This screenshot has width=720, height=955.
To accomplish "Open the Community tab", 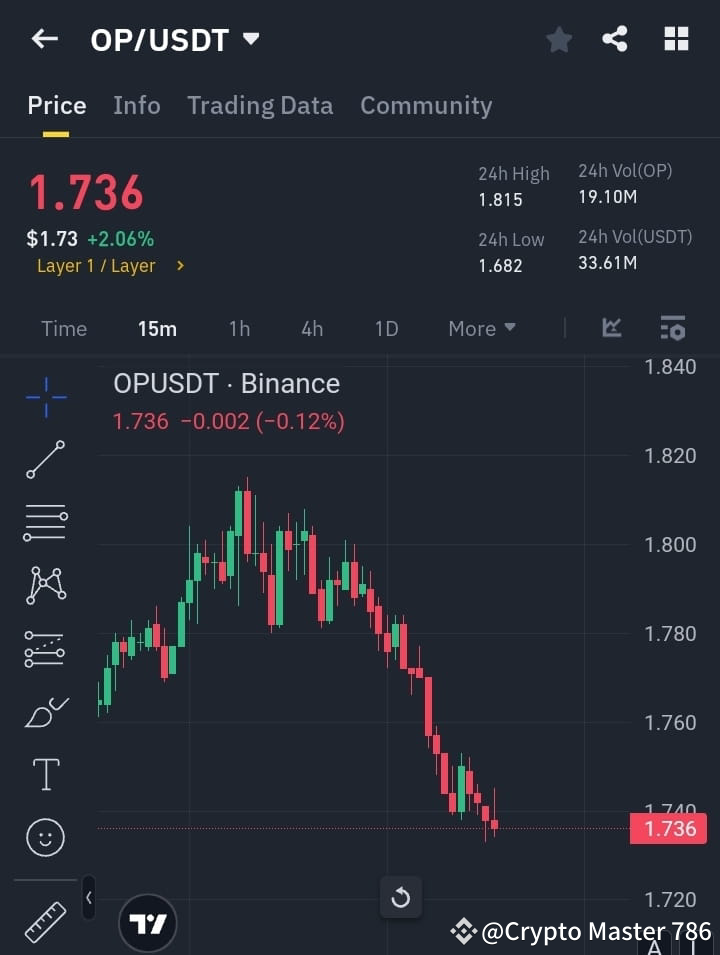I will click(x=426, y=105).
